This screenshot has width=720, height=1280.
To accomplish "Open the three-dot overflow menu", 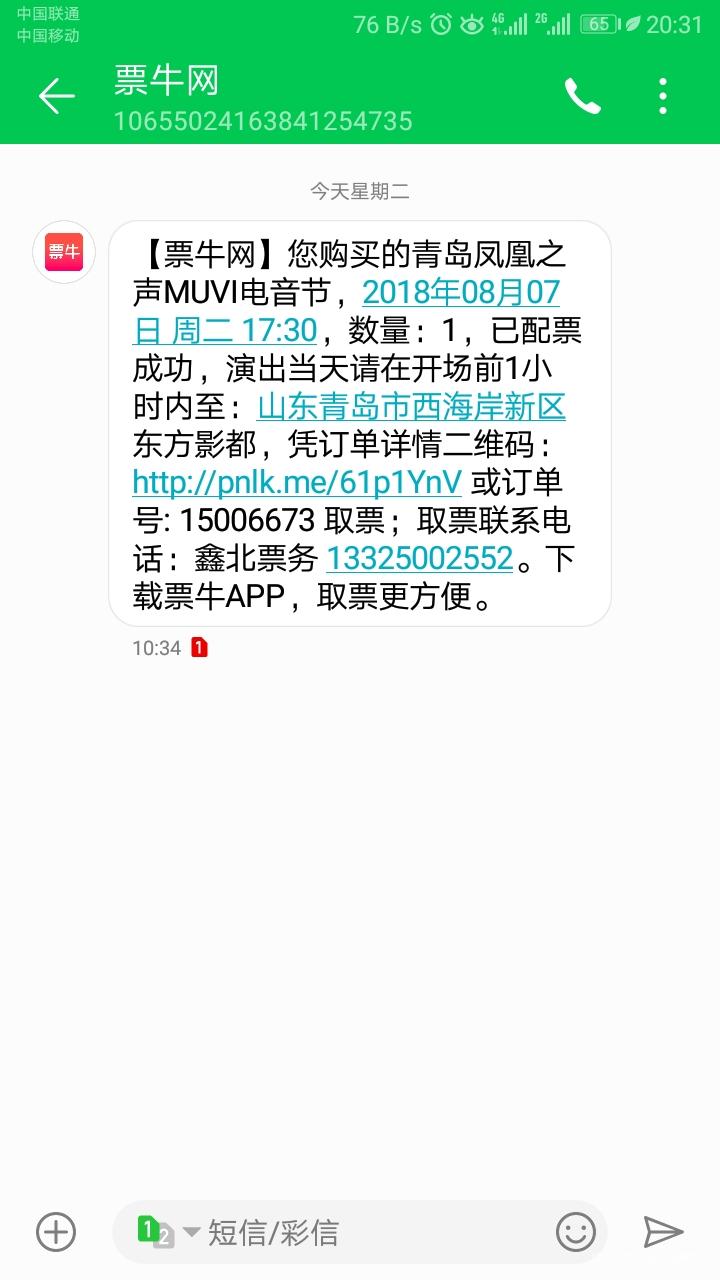I will tap(662, 96).
